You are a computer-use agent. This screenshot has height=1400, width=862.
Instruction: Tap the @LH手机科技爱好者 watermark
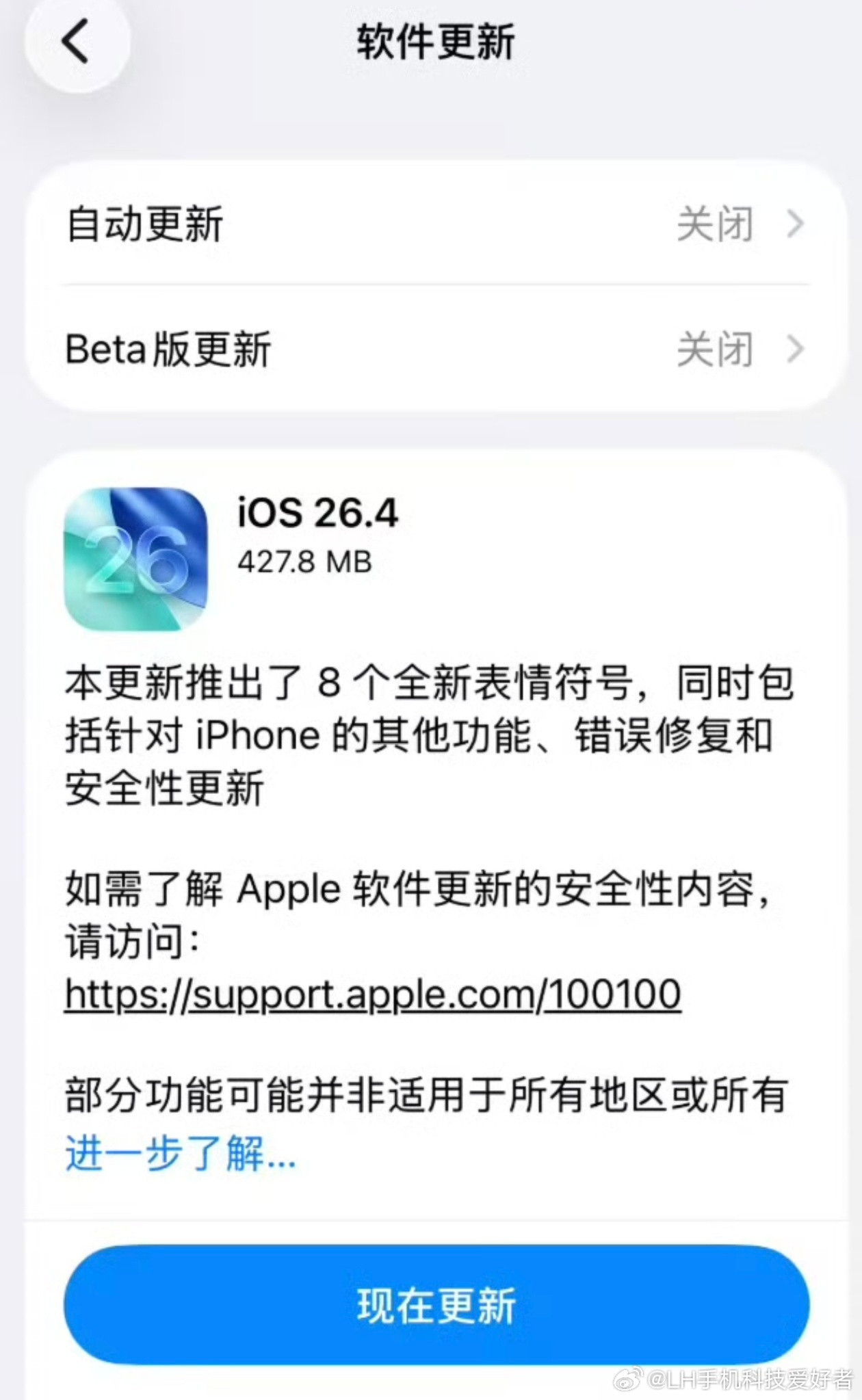[x=732, y=1378]
